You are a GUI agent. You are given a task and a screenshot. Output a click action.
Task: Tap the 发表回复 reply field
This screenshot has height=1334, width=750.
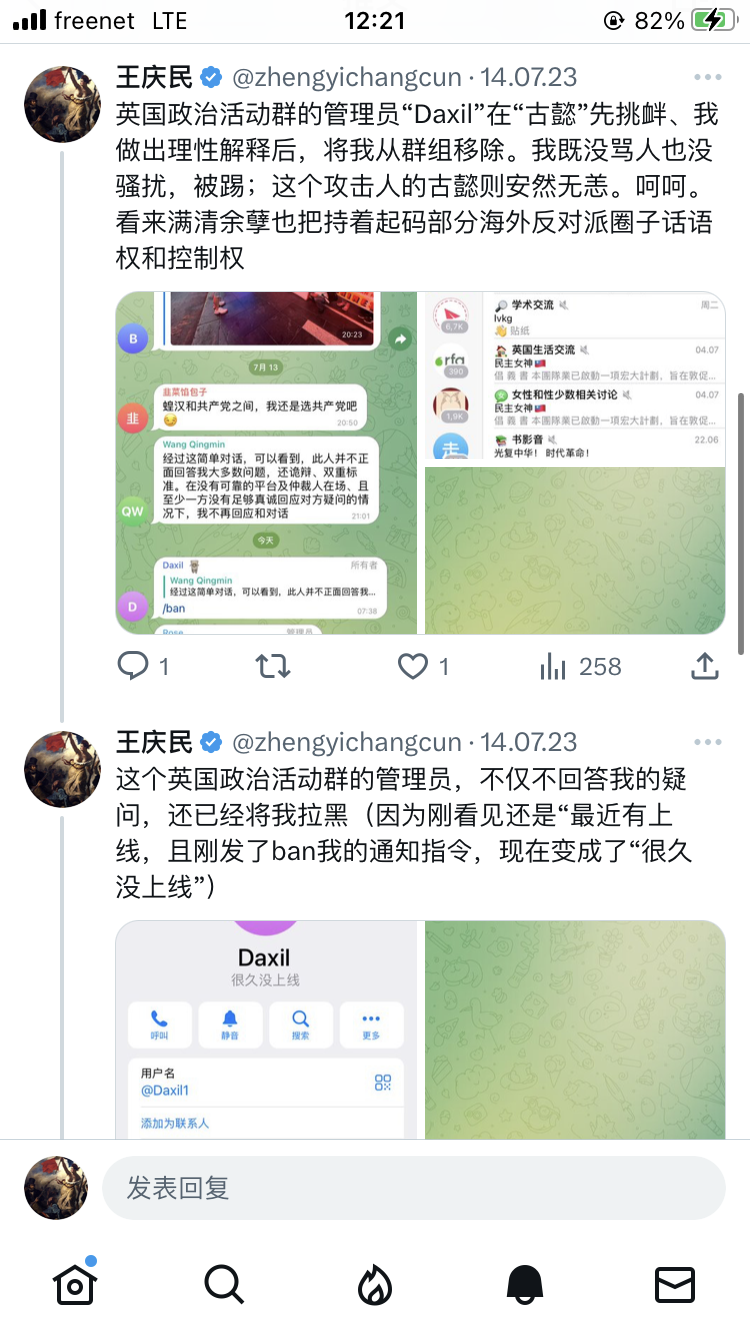413,1188
